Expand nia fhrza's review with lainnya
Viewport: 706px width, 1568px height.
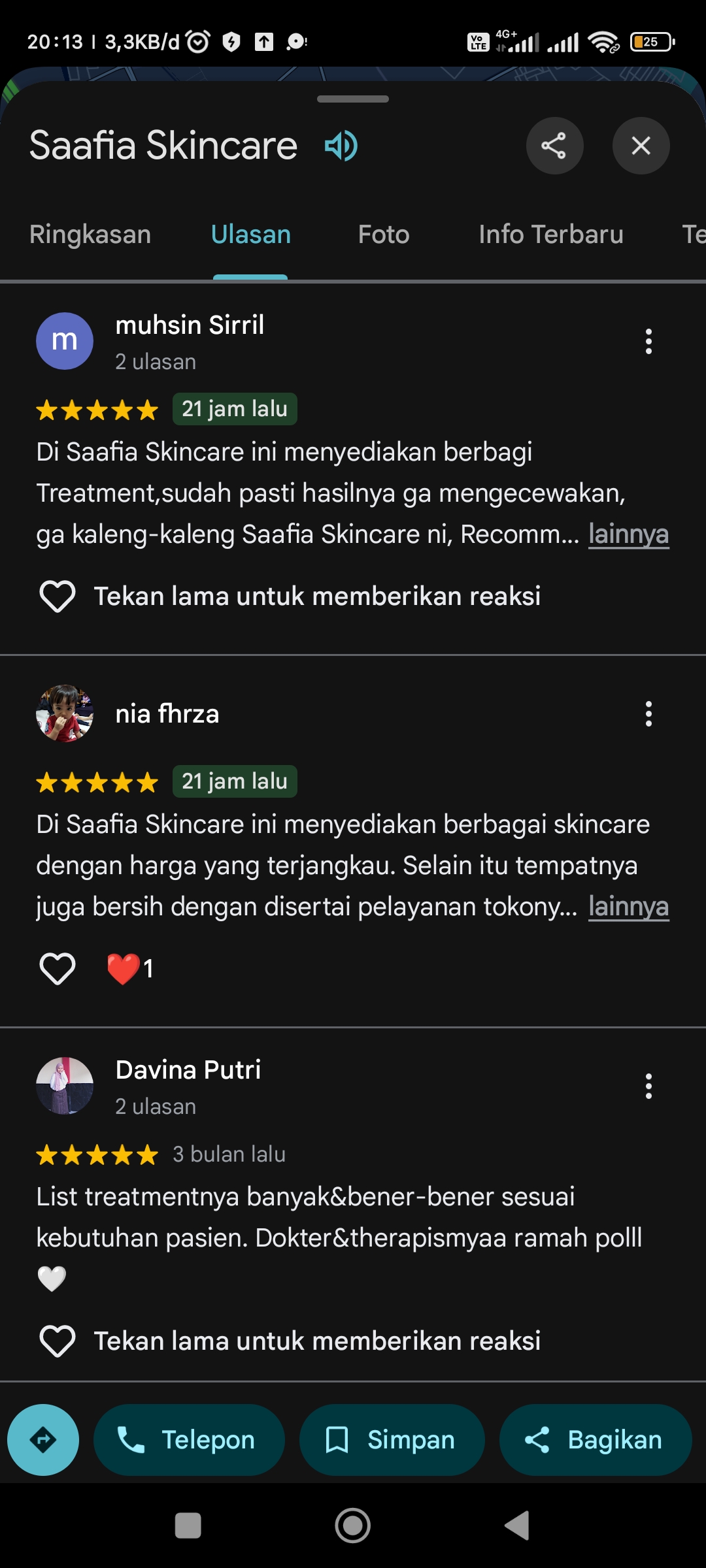[x=628, y=906]
